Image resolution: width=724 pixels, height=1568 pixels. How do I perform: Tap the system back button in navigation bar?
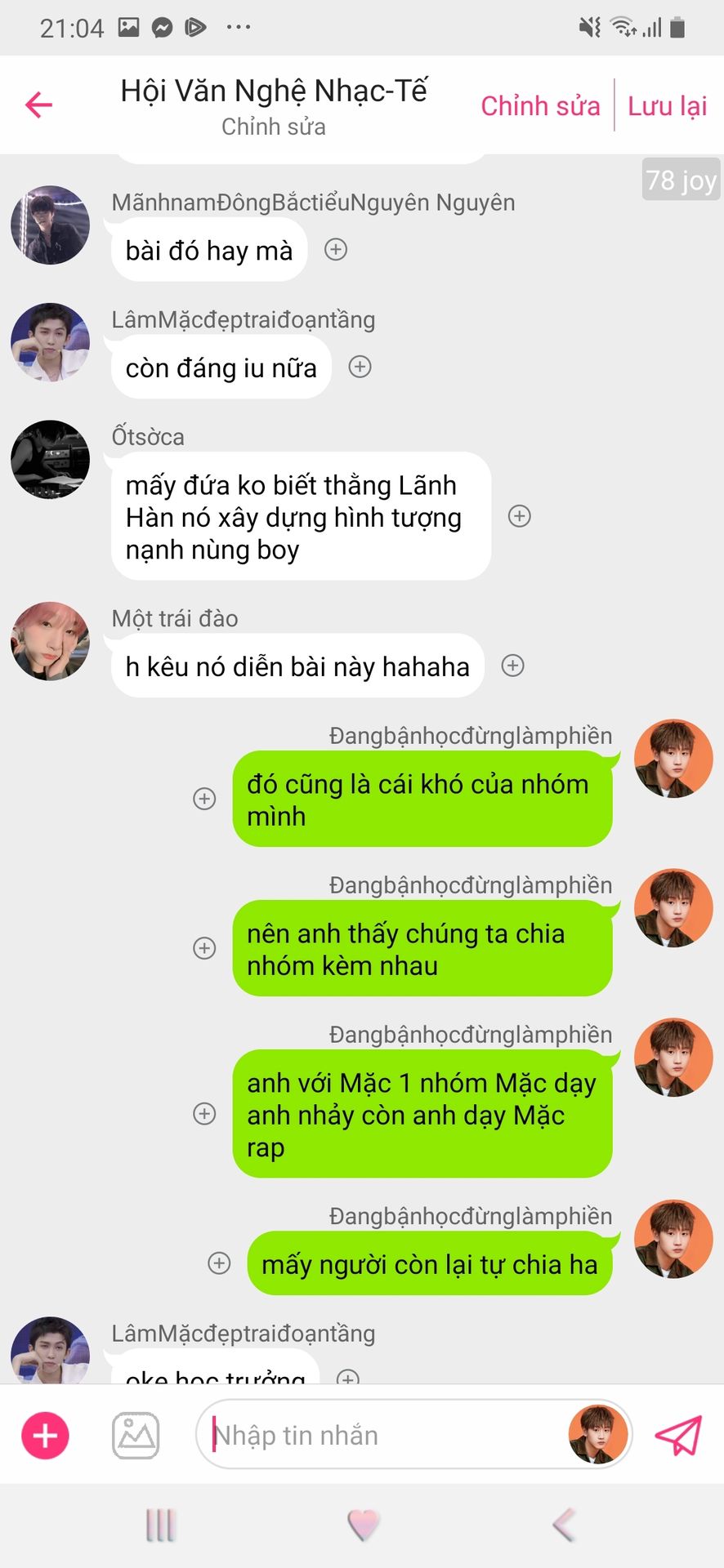[564, 1524]
